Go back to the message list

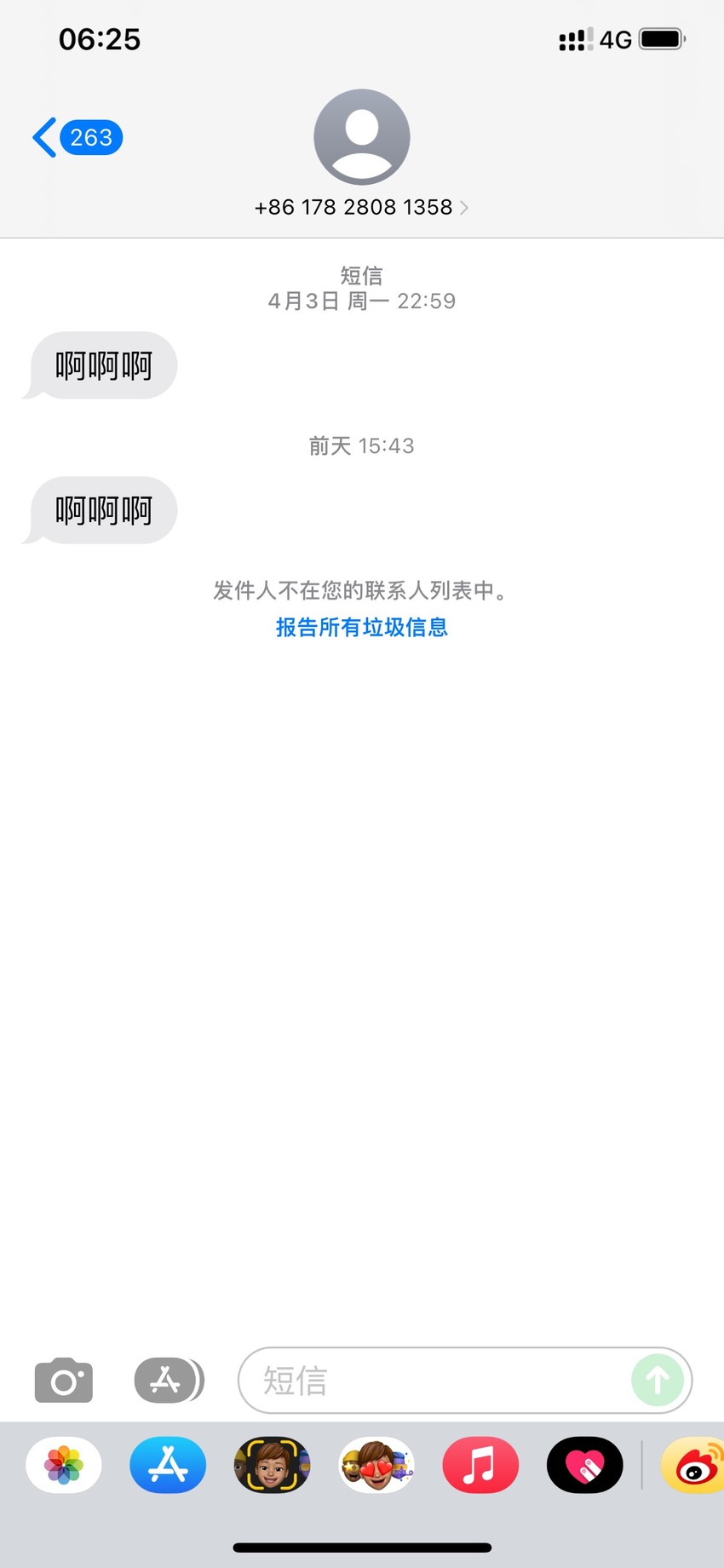tap(78, 137)
